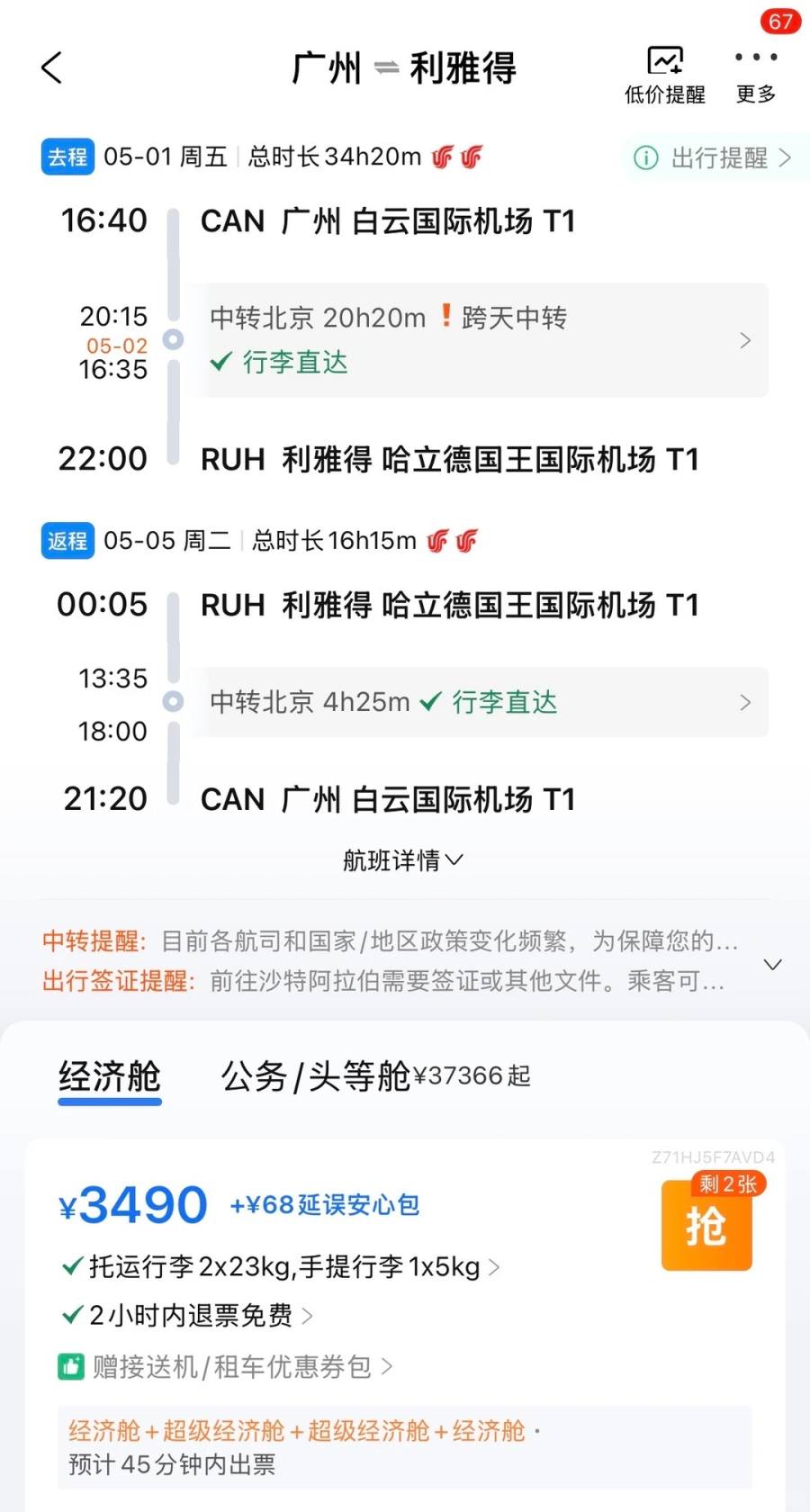Tap the info icon next to 出行提醒
Viewport: 810px width, 1512px height.
(644, 158)
